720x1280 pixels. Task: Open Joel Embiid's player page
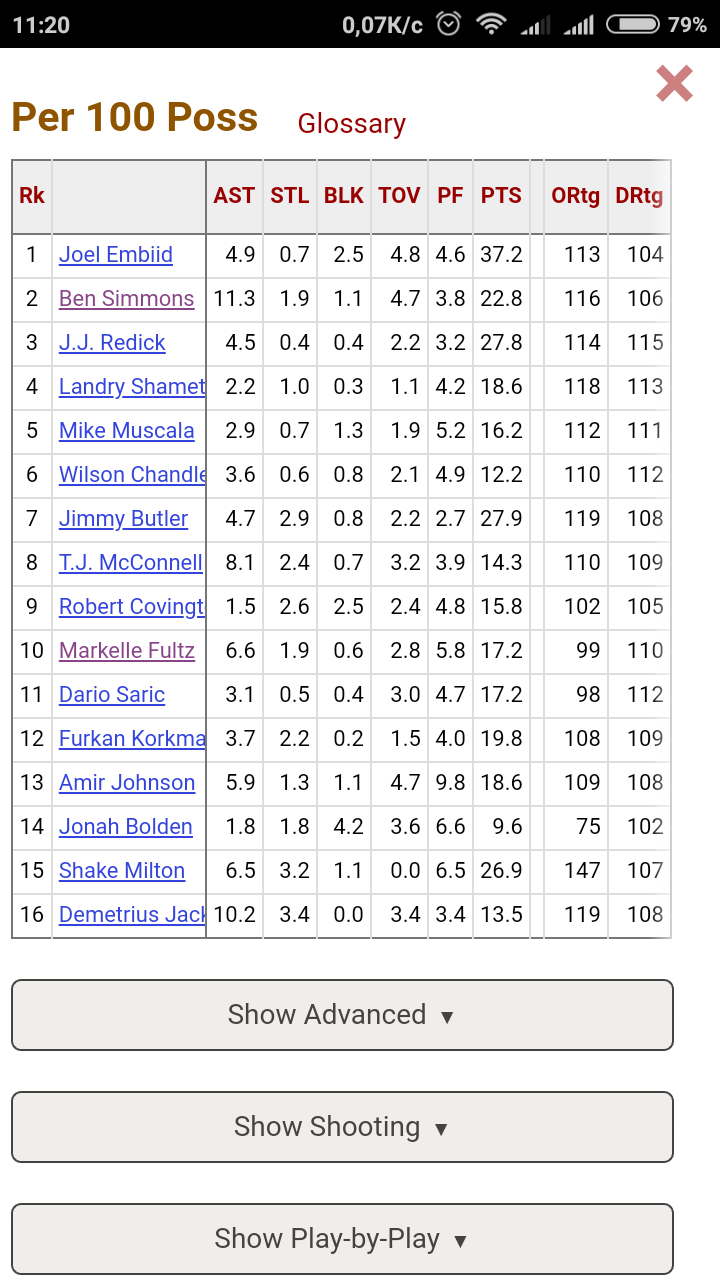(116, 255)
